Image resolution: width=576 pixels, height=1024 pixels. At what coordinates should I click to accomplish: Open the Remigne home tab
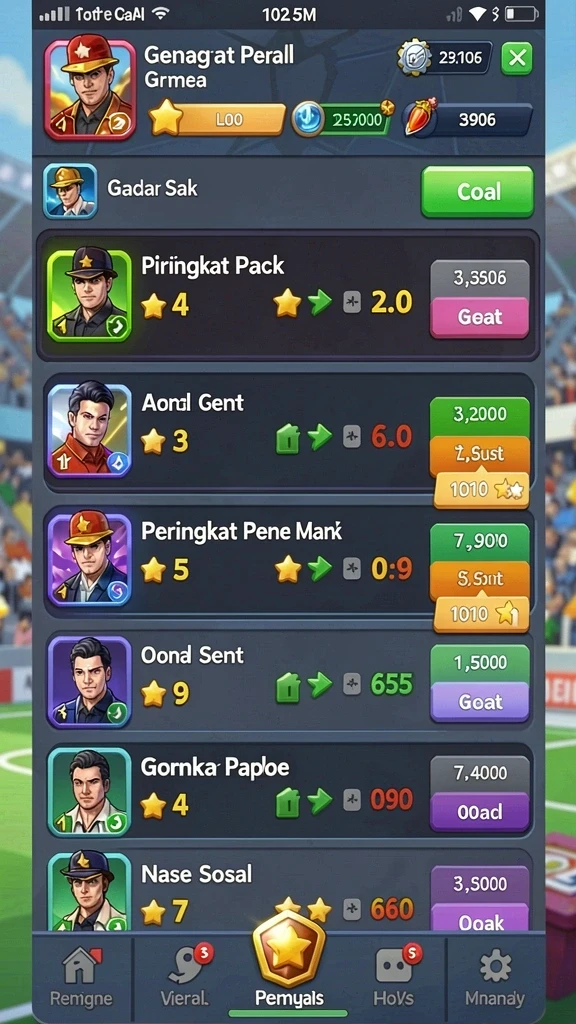coord(82,976)
